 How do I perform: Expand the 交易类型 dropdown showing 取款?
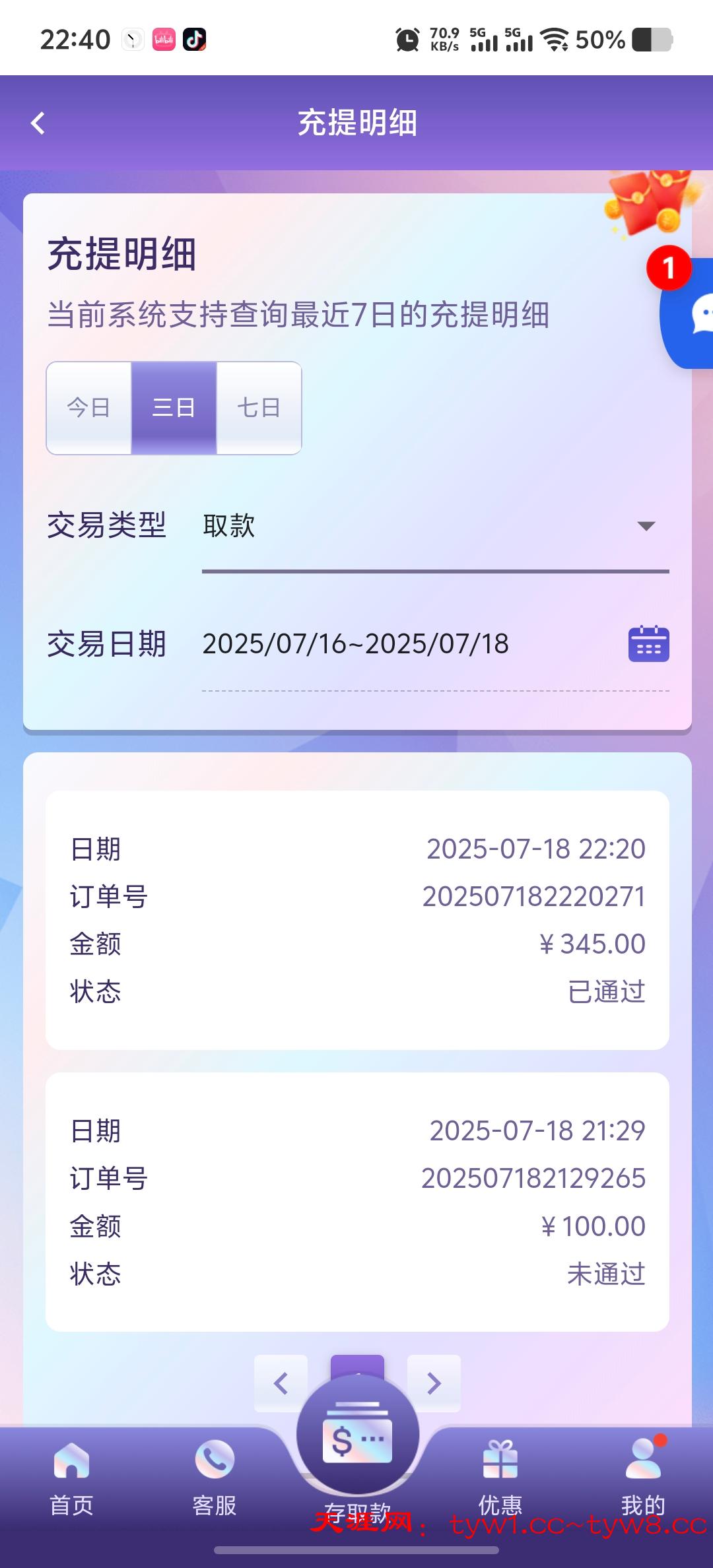pos(434,526)
